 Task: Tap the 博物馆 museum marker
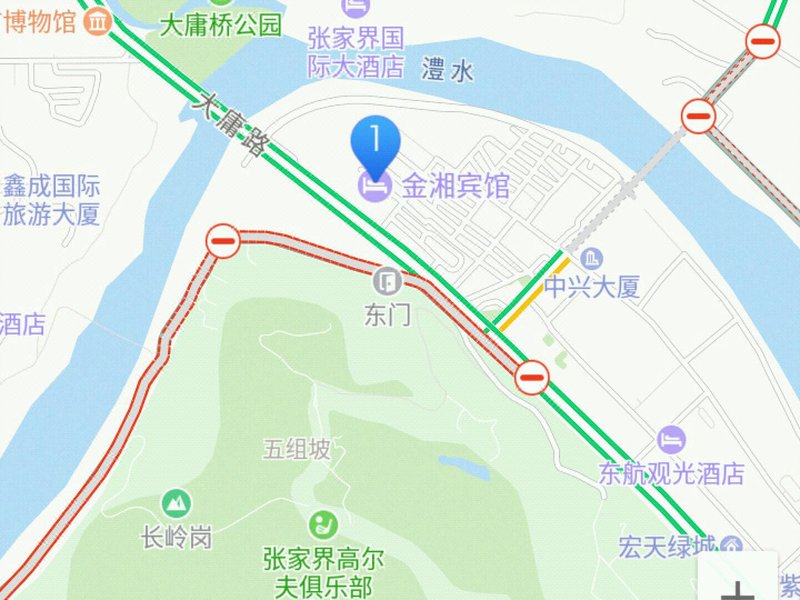(x=97, y=20)
